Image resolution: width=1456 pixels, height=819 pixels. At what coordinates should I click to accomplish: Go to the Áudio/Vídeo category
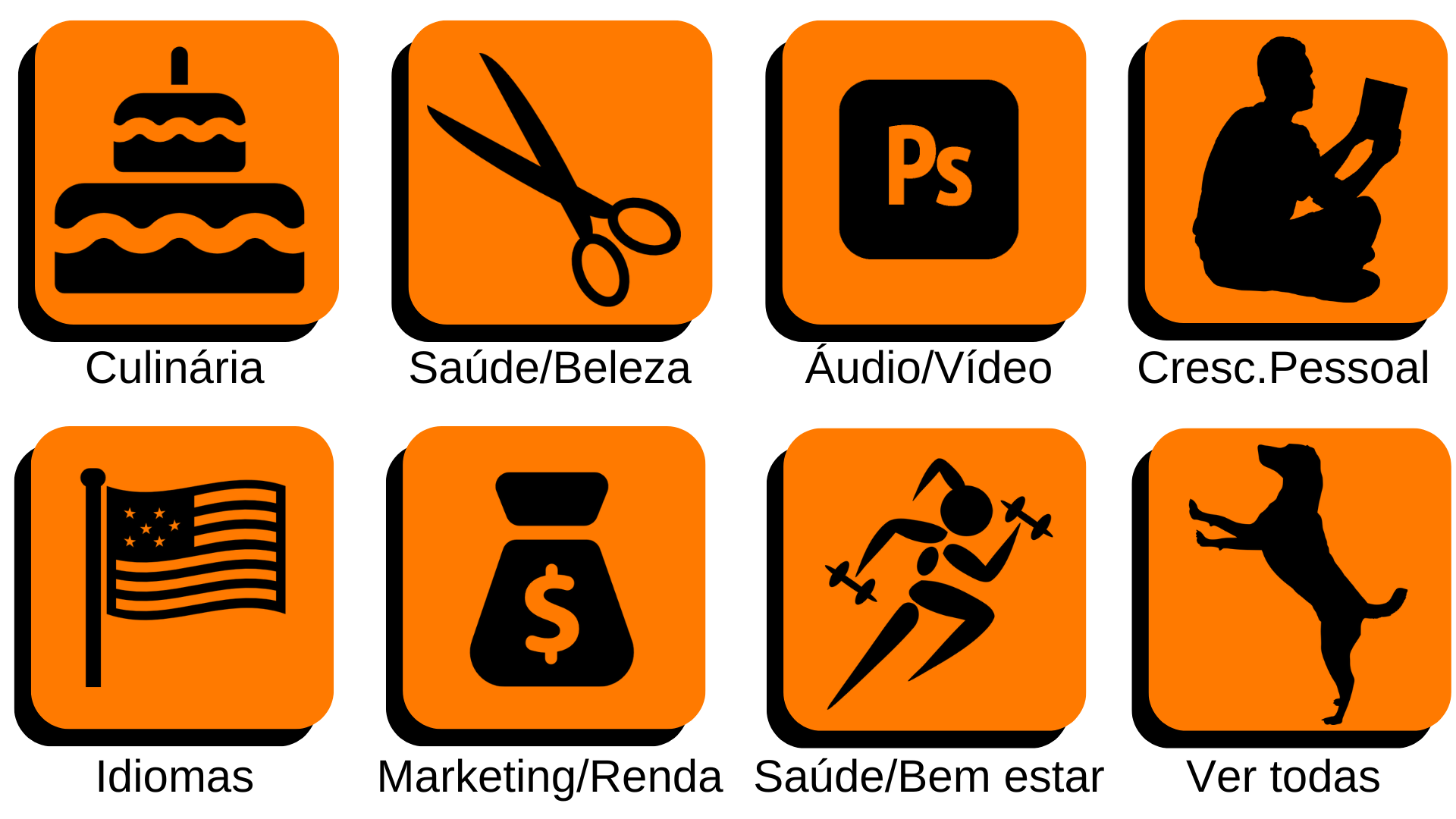pos(934,173)
